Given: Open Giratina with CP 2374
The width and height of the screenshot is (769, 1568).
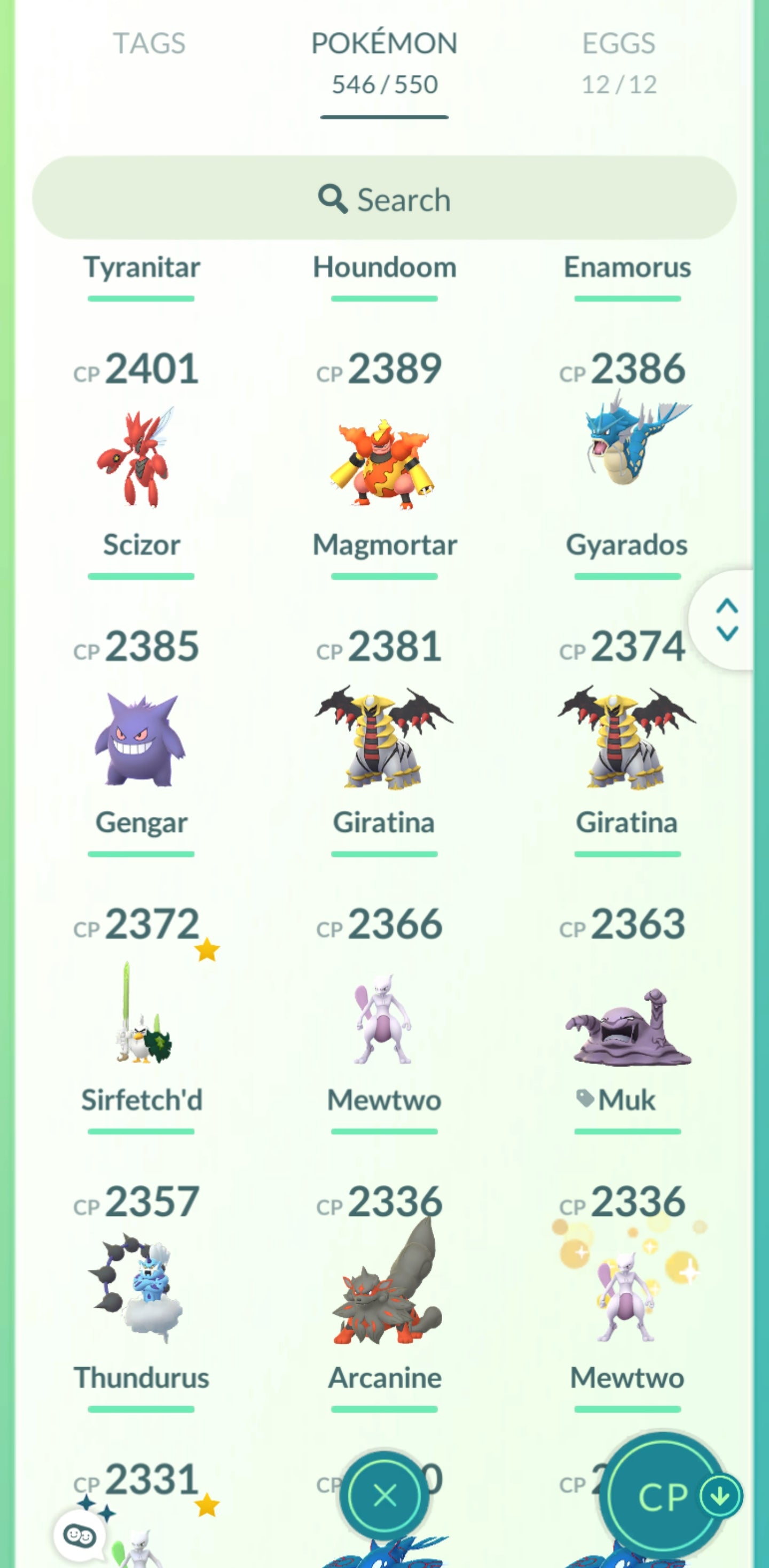Looking at the screenshot, I should coord(626,738).
